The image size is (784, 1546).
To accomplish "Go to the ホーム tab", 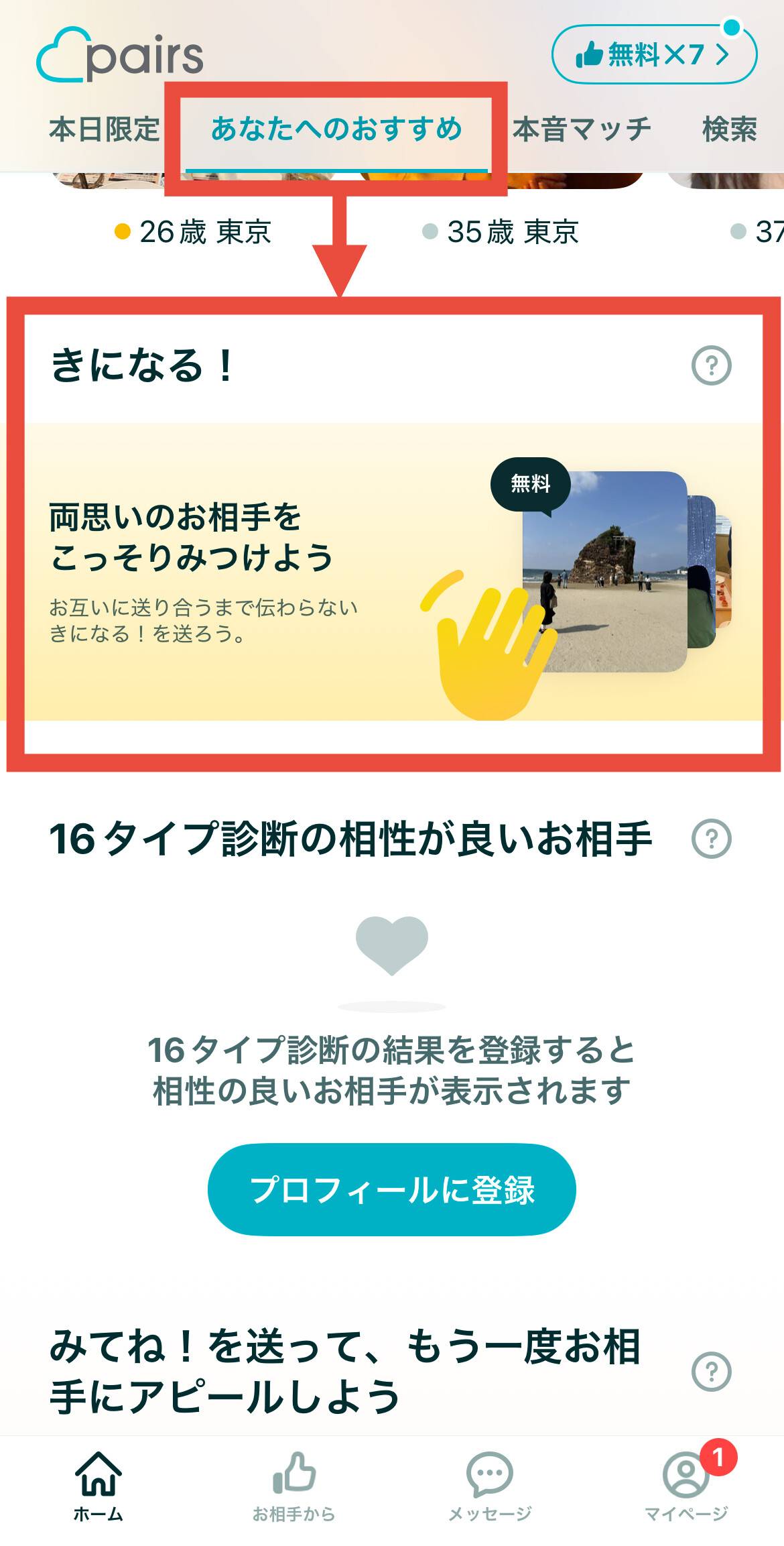I will coord(99,1486).
